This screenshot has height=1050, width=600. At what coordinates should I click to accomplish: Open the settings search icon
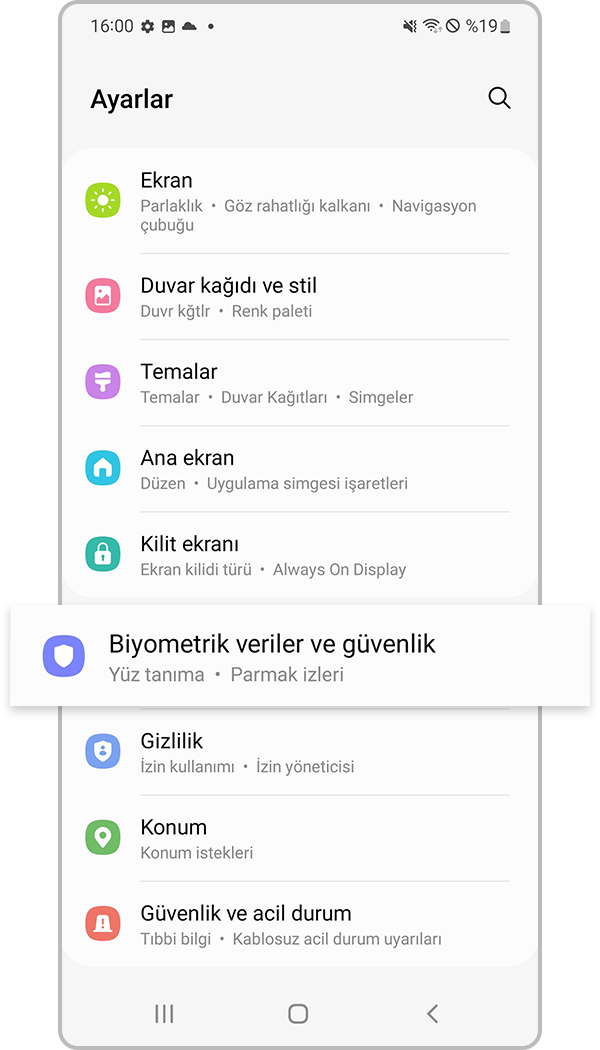click(499, 98)
